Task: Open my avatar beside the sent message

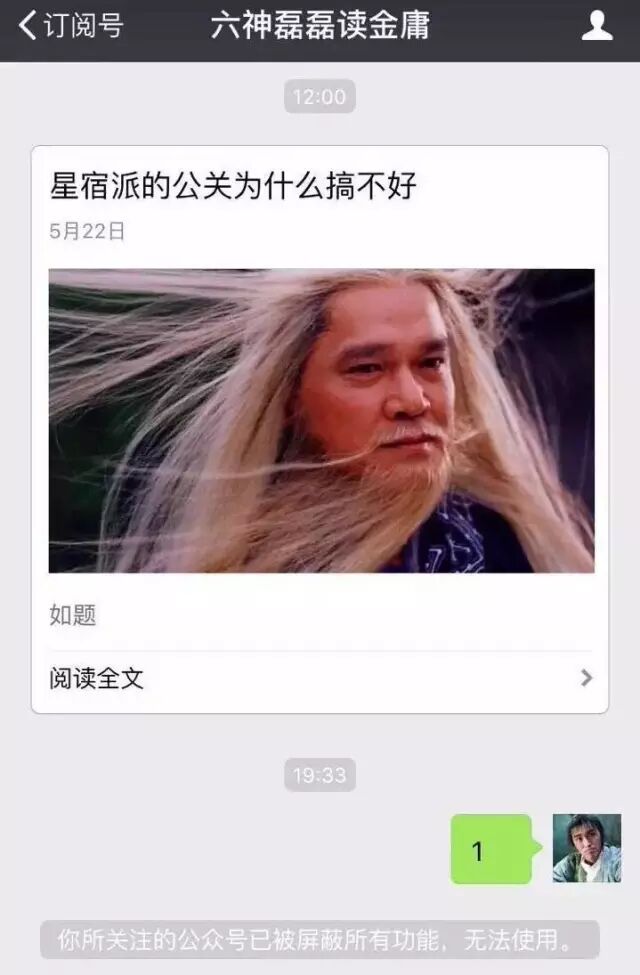Action: tap(587, 848)
